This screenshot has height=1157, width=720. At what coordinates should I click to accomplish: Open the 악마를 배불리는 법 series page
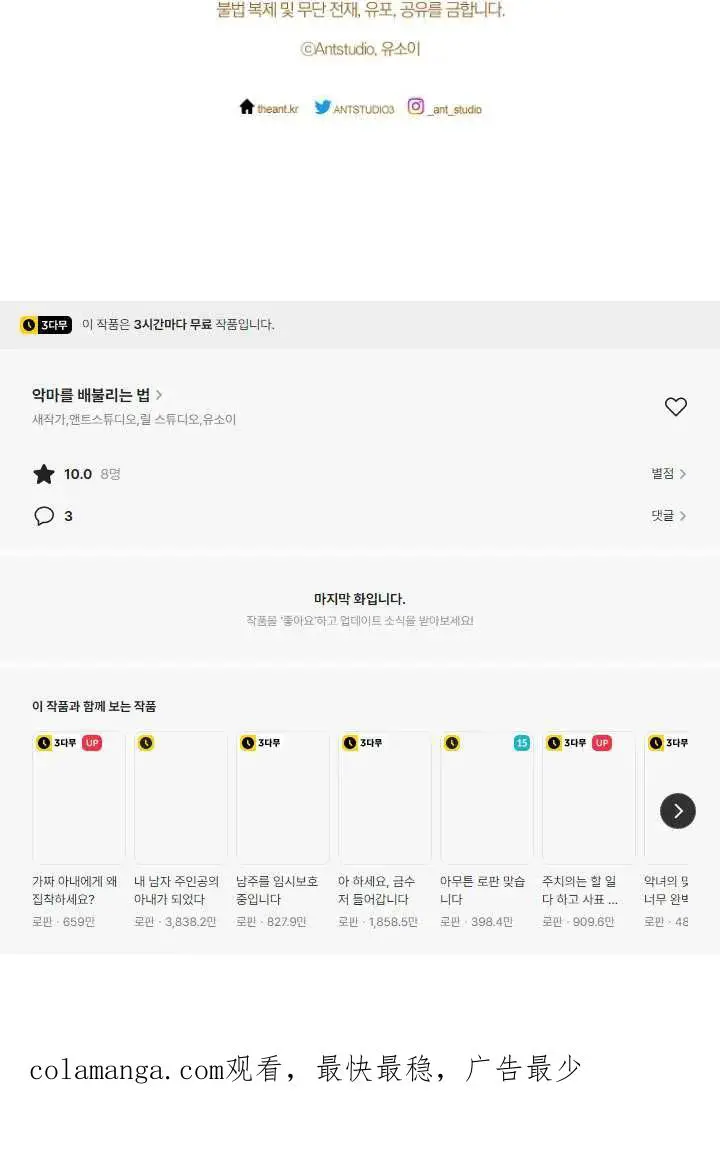click(97, 395)
